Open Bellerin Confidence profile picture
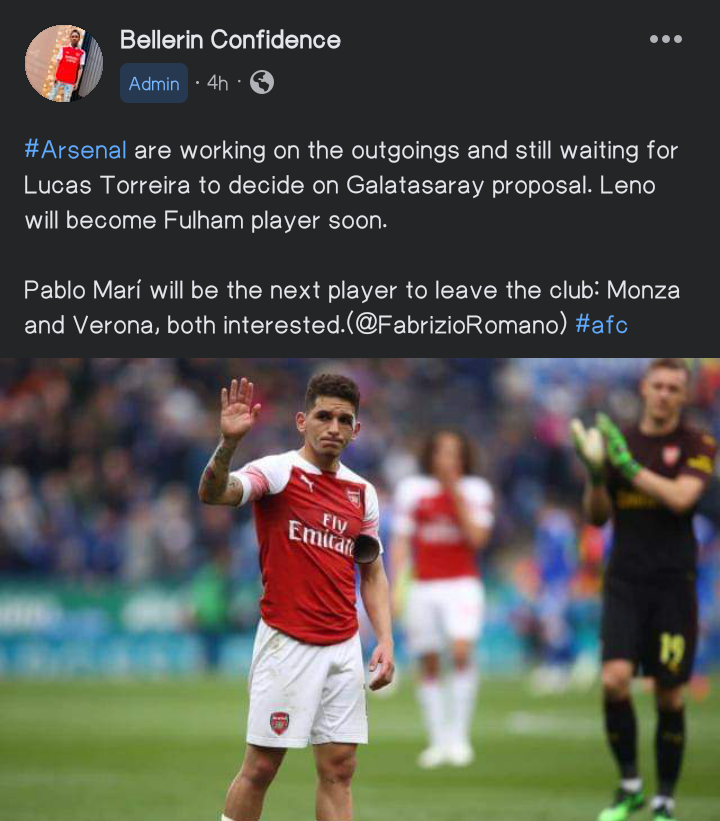Image resolution: width=720 pixels, height=821 pixels. coord(63,64)
